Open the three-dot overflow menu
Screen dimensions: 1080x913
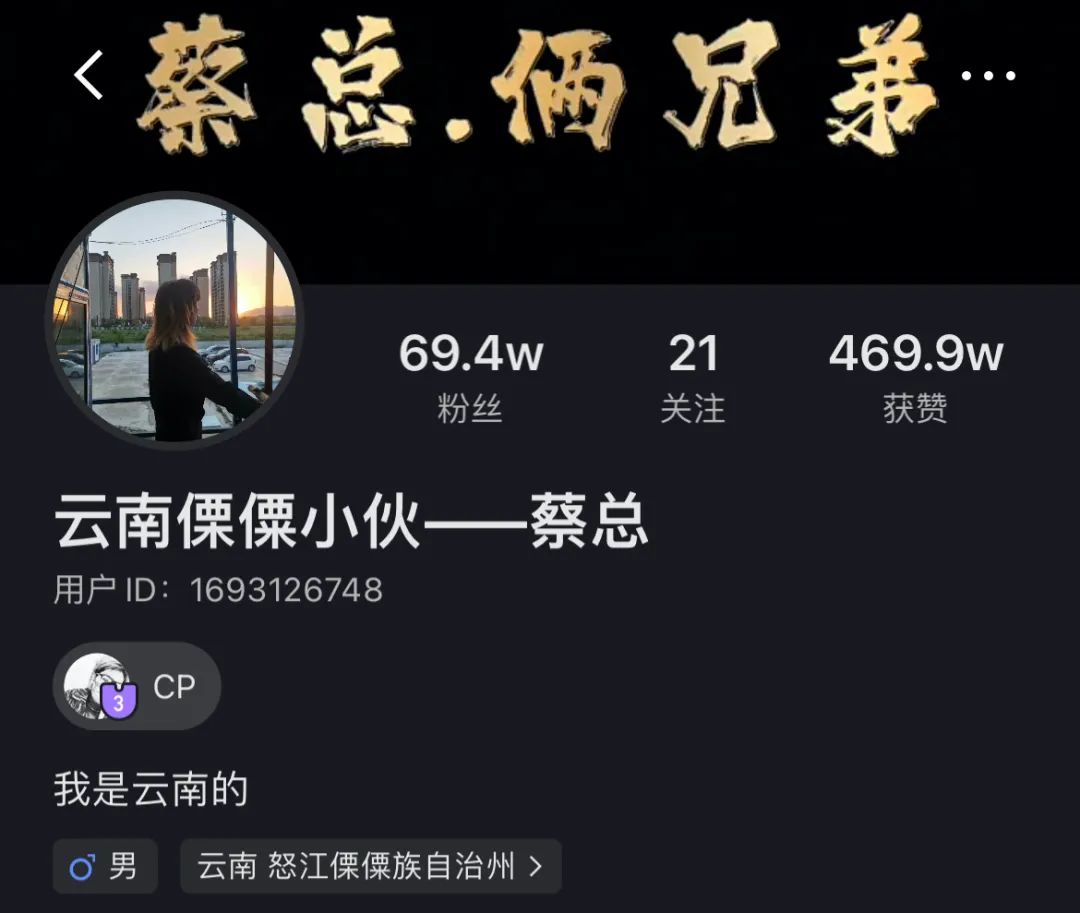pos(988,76)
